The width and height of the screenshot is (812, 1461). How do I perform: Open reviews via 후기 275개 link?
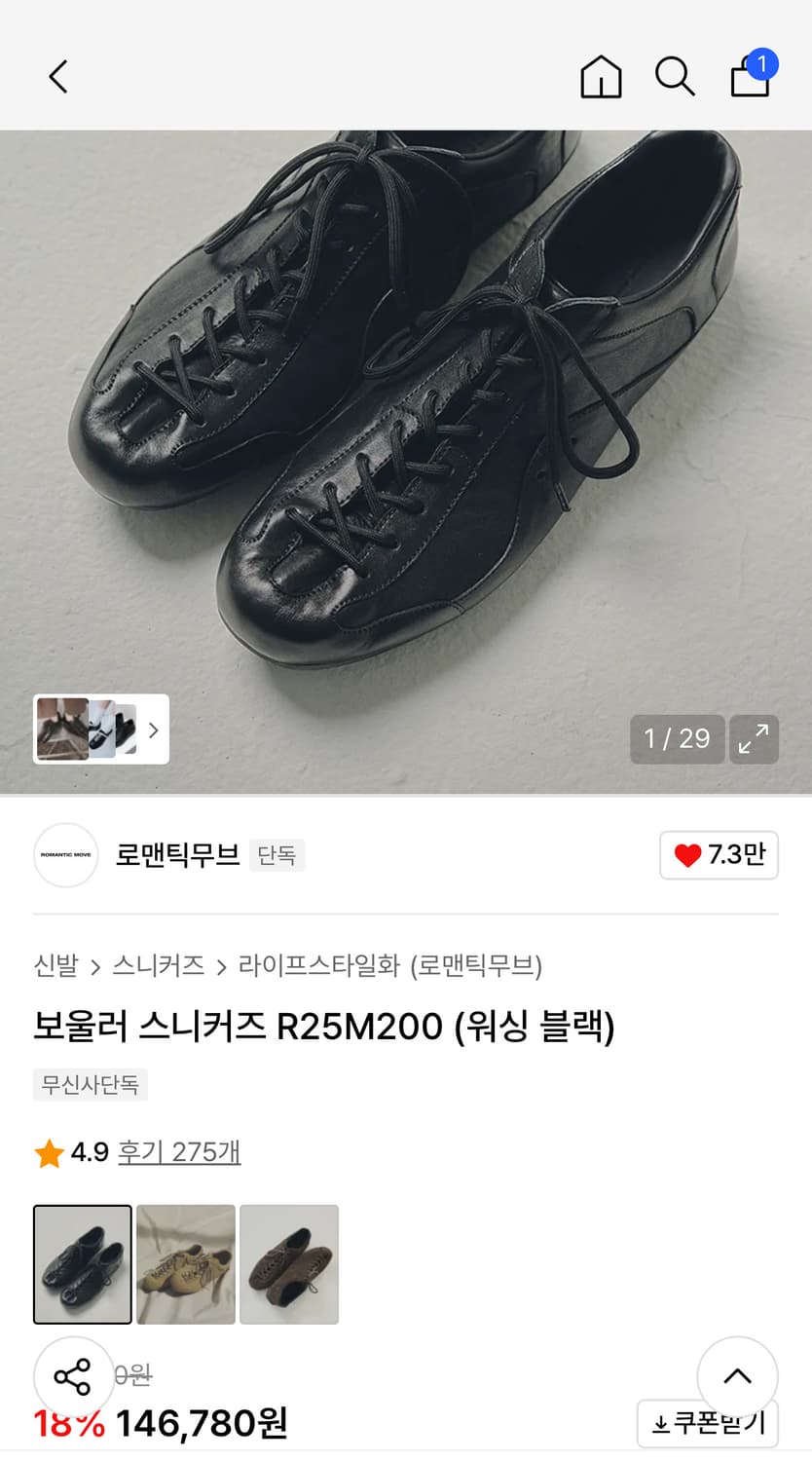coord(179,1152)
